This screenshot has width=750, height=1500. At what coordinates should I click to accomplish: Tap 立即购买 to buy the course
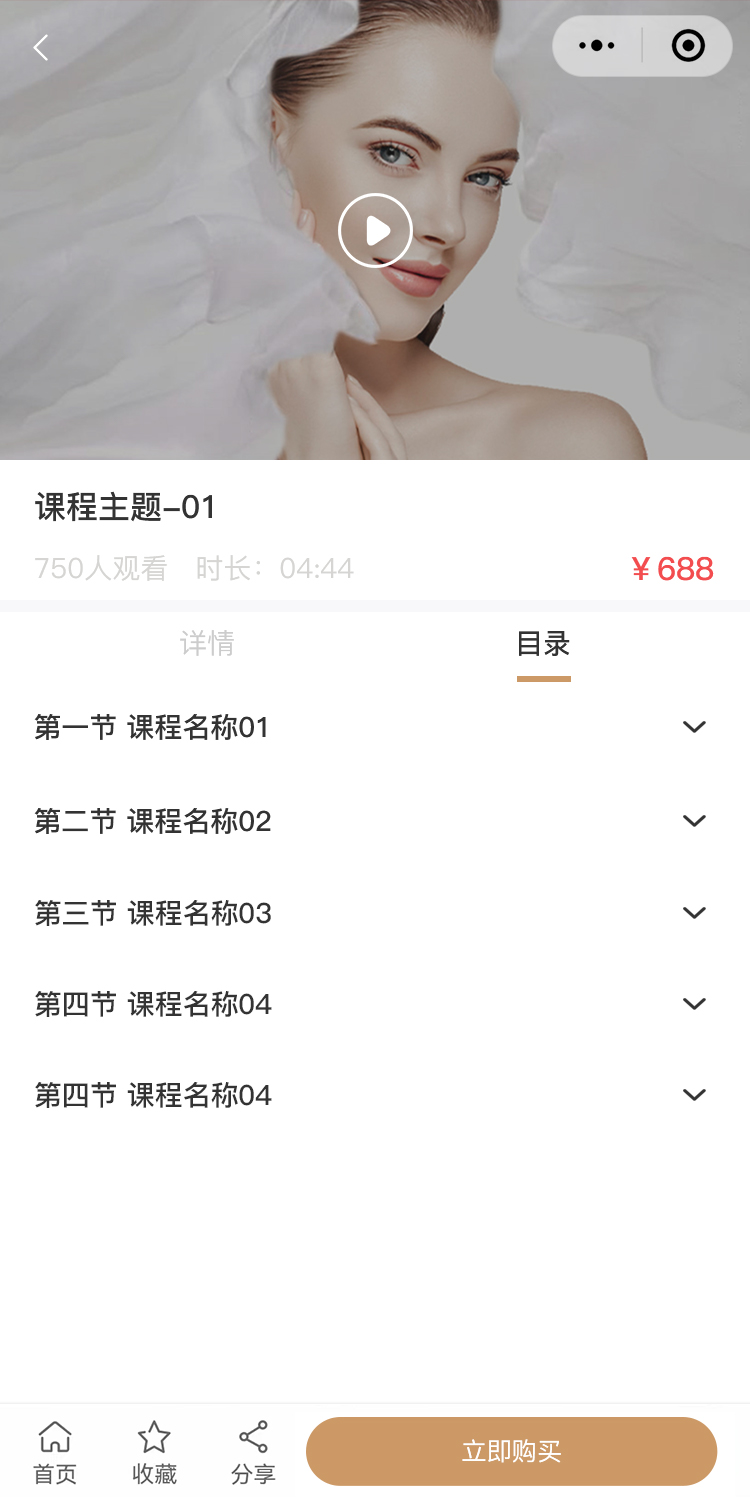tap(511, 1451)
